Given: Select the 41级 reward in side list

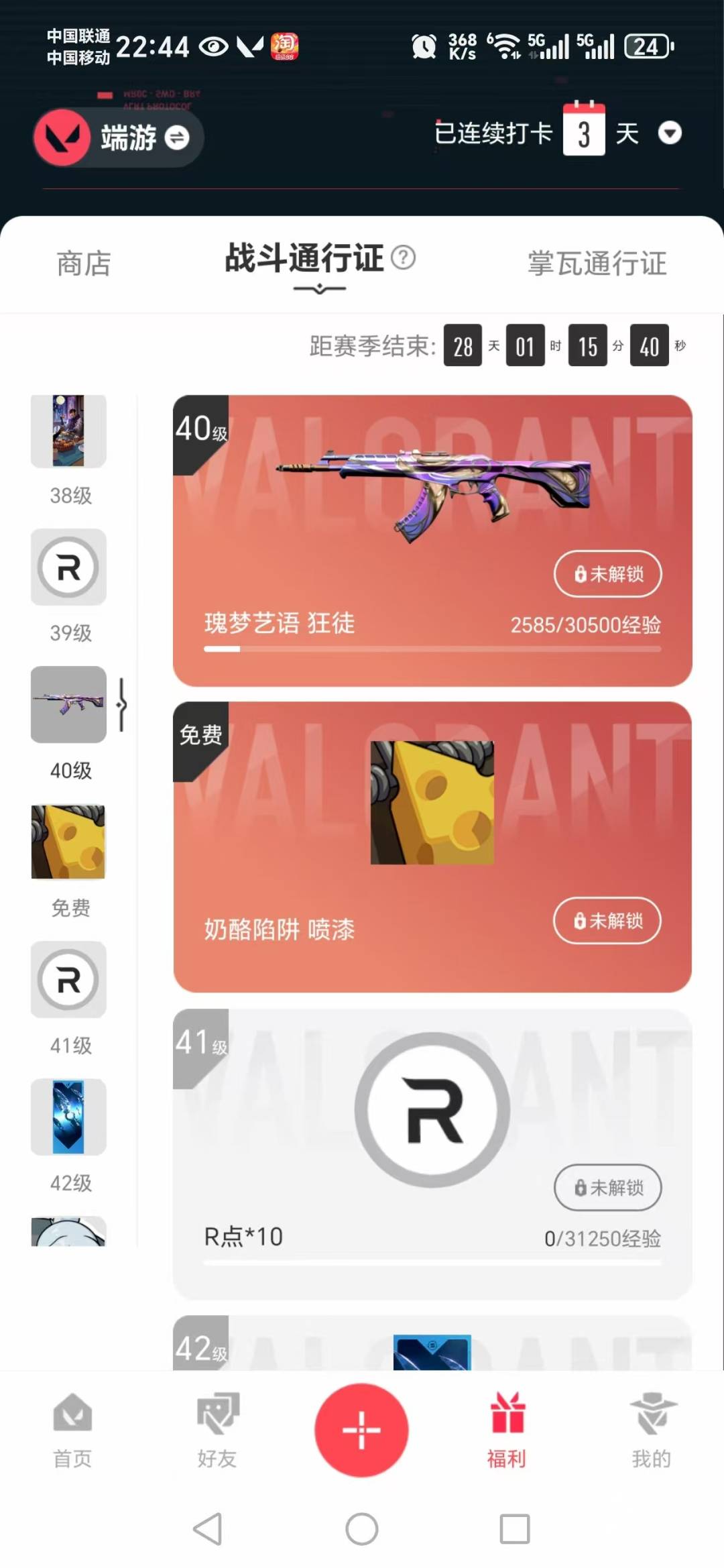Looking at the screenshot, I should 69,980.
